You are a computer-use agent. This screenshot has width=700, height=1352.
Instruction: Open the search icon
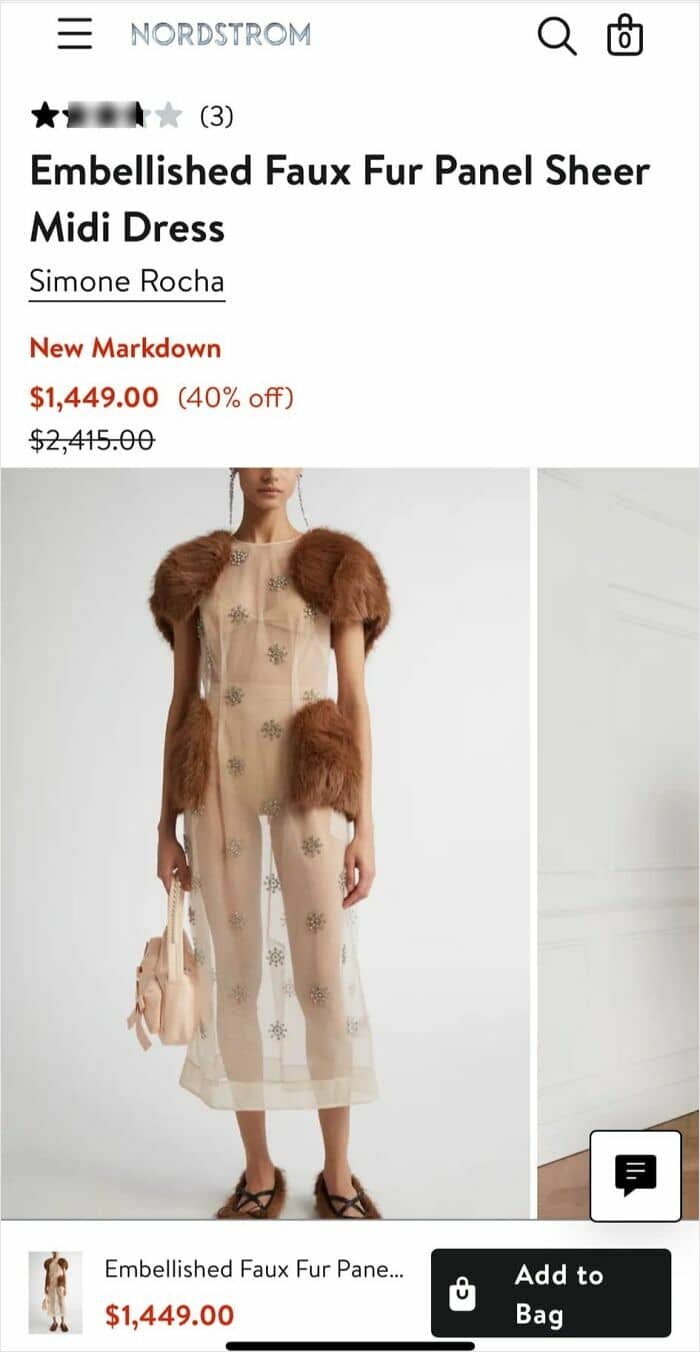click(557, 36)
